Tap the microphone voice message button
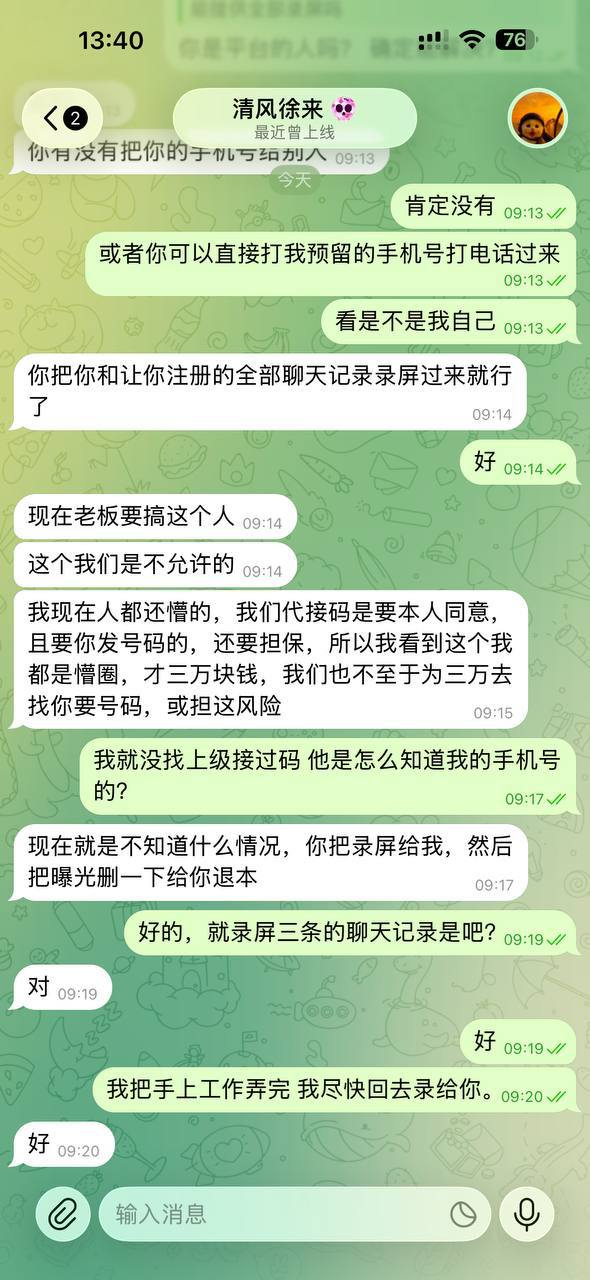The height and width of the screenshot is (1280, 590). (526, 1214)
